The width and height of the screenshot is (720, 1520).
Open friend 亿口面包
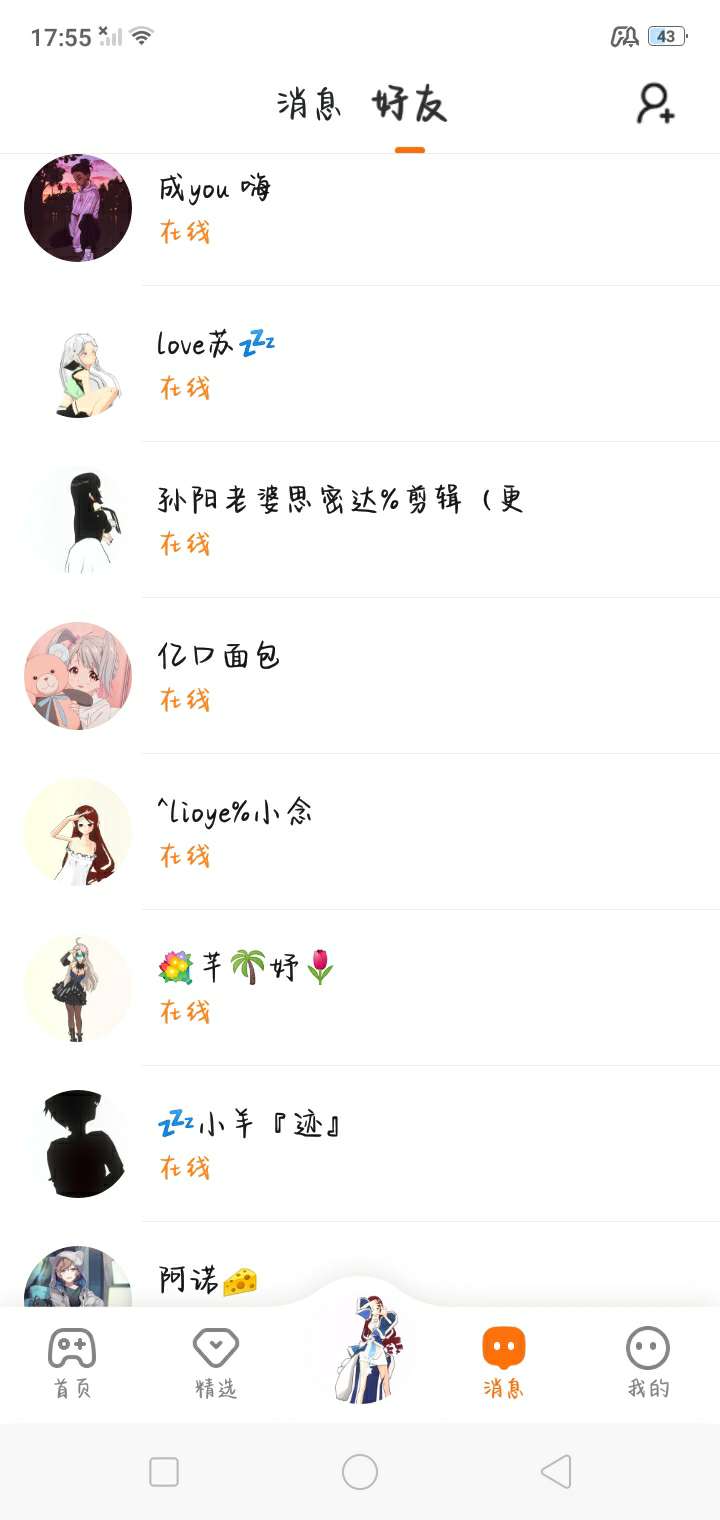coord(360,676)
